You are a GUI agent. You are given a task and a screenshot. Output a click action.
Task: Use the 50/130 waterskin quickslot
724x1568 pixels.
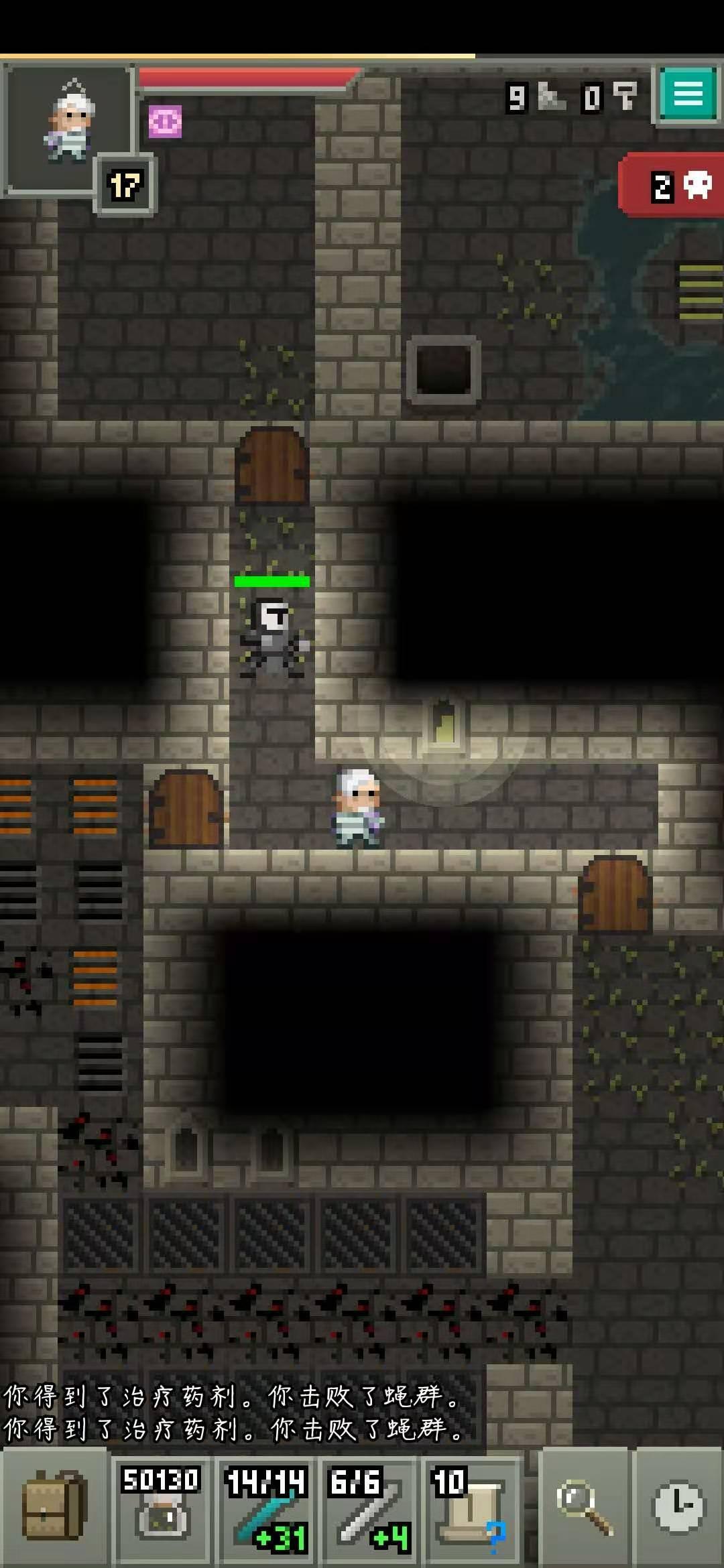tap(161, 1508)
